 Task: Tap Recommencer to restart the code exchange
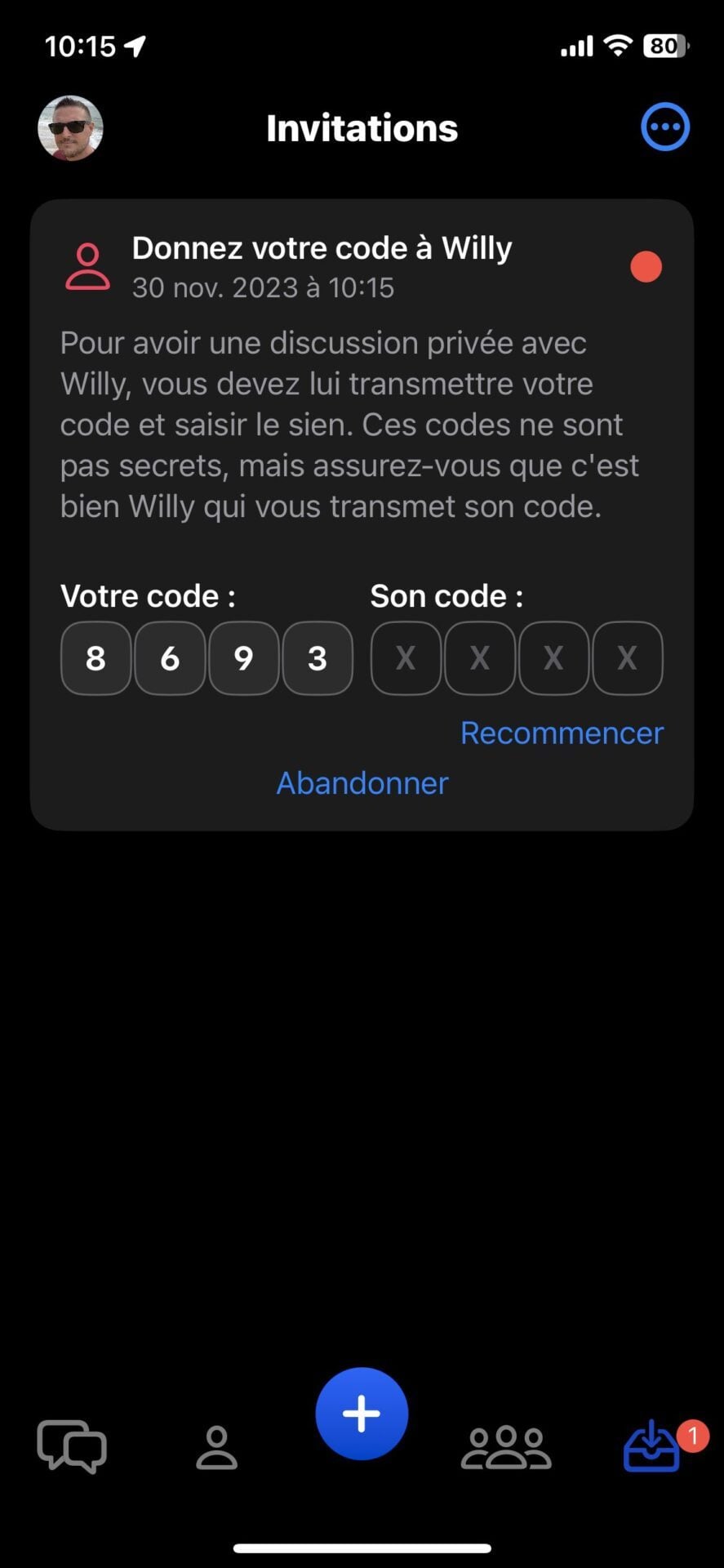(562, 733)
